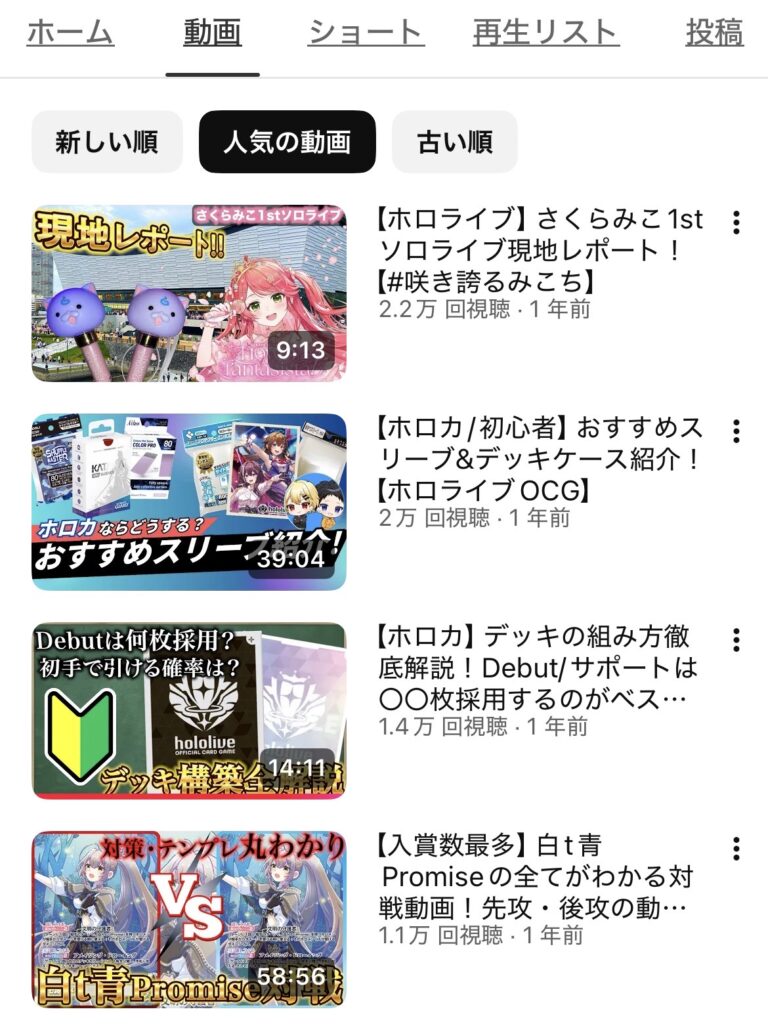Switch to the 投稿 tab
The height and width of the screenshot is (1024, 768).
(714, 33)
